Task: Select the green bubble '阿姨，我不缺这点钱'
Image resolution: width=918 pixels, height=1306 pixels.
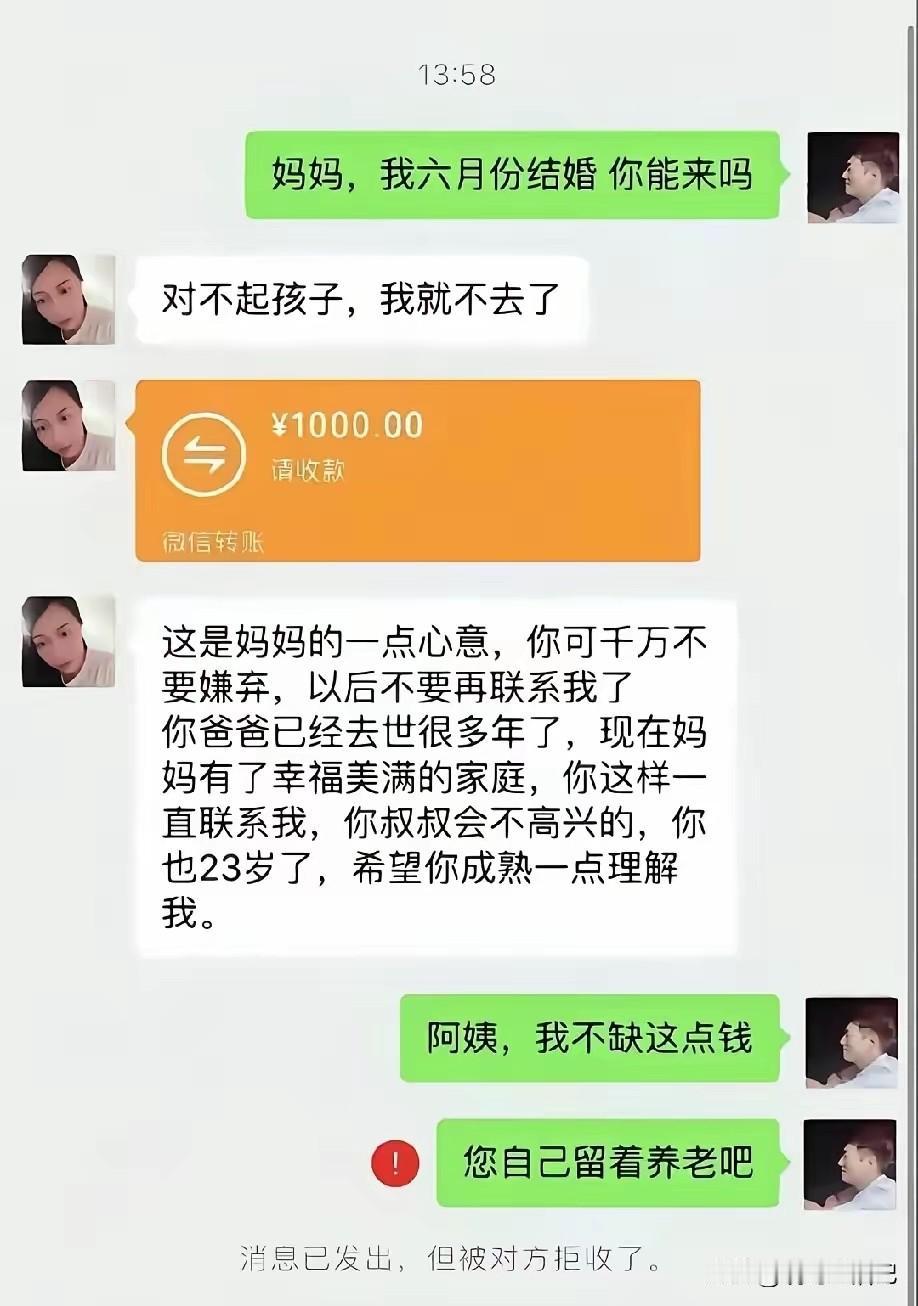Action: tap(590, 1040)
